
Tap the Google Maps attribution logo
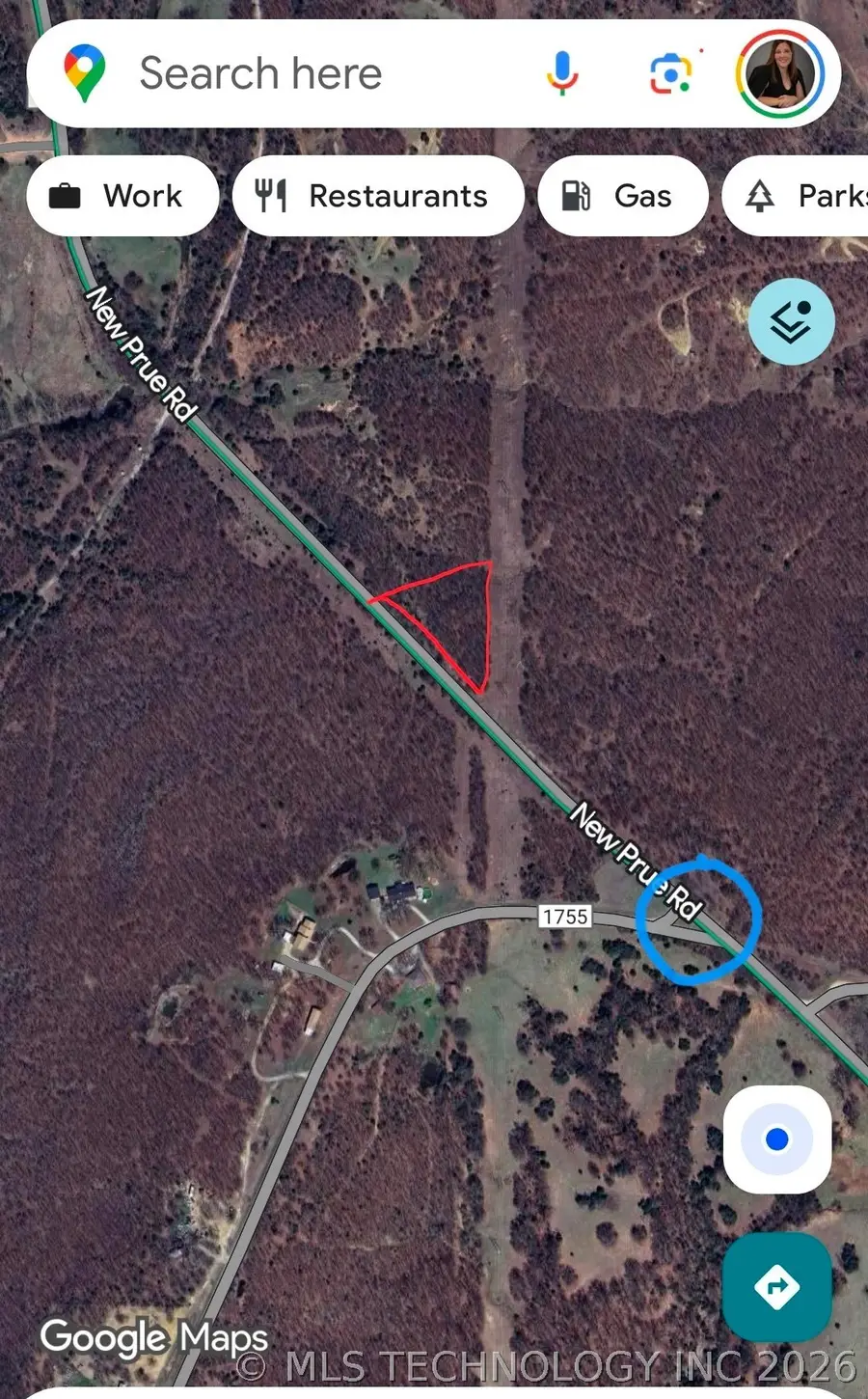[154, 1339]
